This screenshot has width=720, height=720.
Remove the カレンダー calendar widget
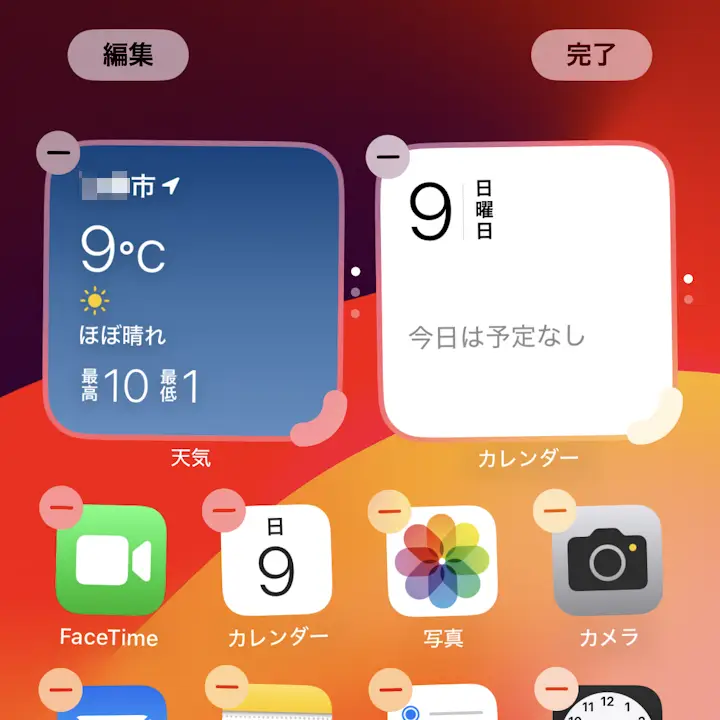point(389,155)
